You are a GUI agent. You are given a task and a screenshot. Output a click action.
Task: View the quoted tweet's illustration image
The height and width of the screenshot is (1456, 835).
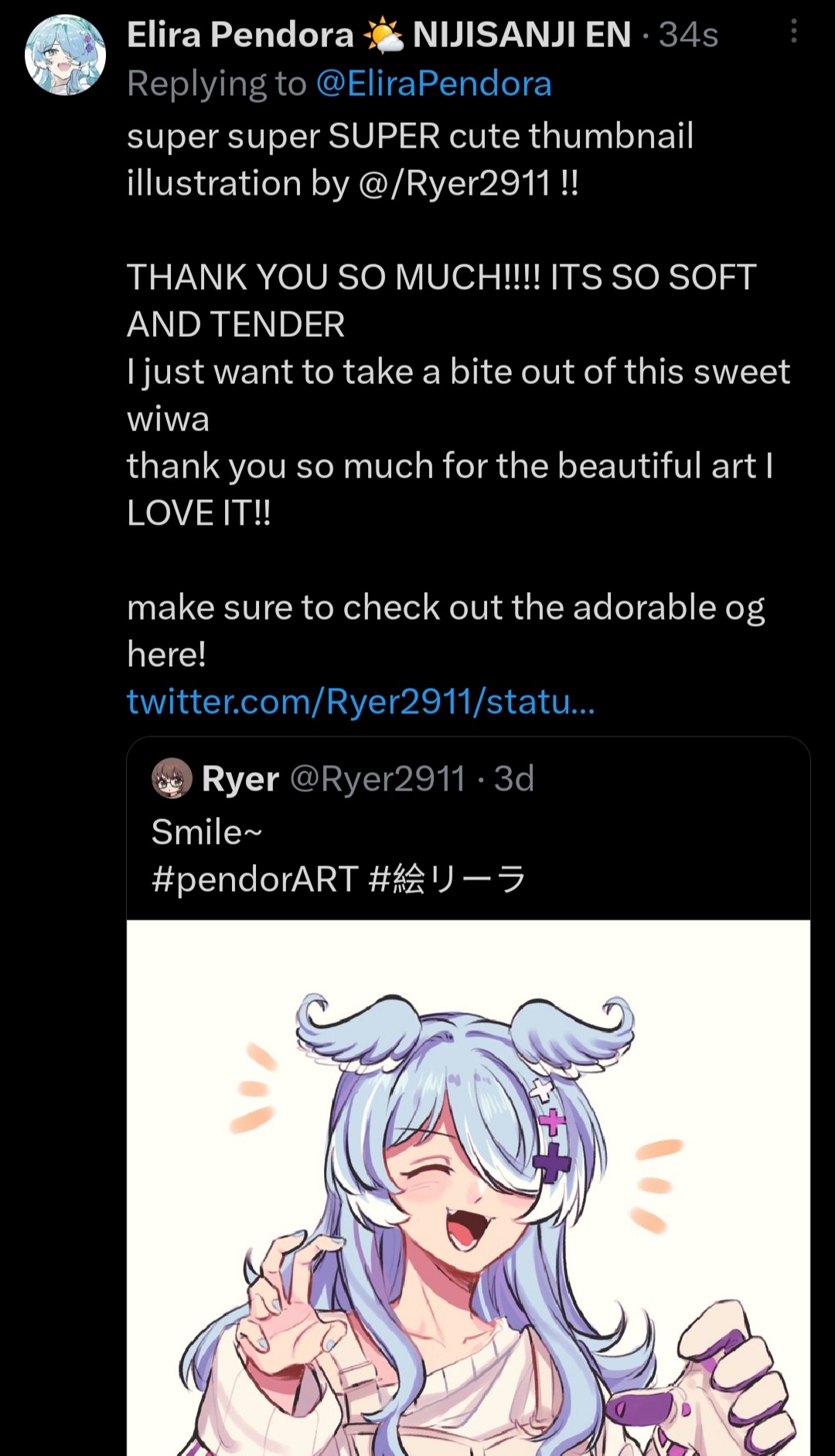pos(469,1188)
